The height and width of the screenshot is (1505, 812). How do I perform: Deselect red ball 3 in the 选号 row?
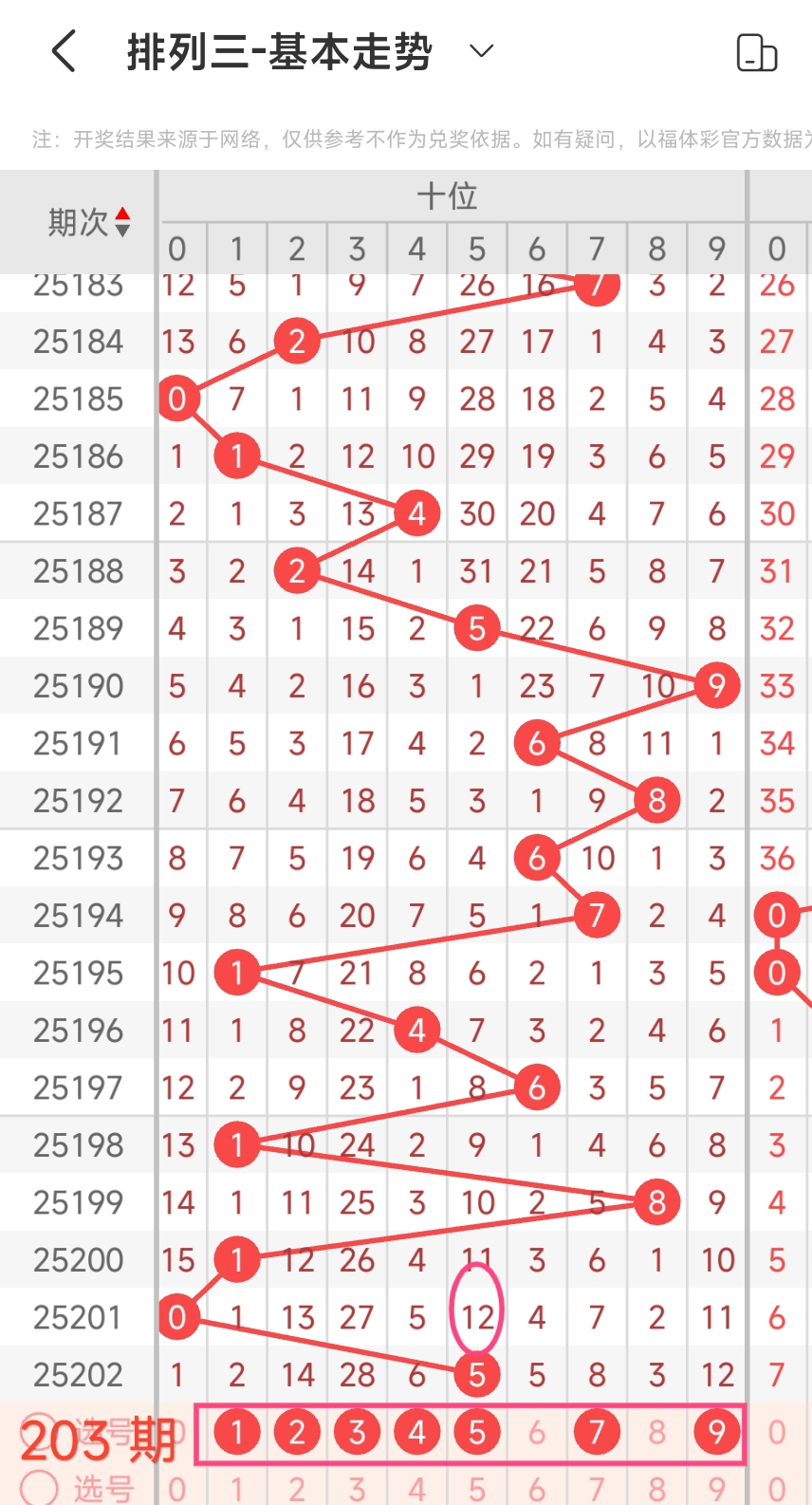357,1432
